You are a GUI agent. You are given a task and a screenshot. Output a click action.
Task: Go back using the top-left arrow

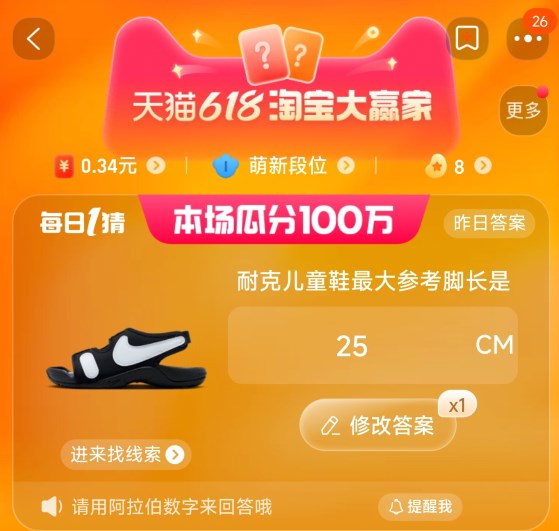pos(34,39)
